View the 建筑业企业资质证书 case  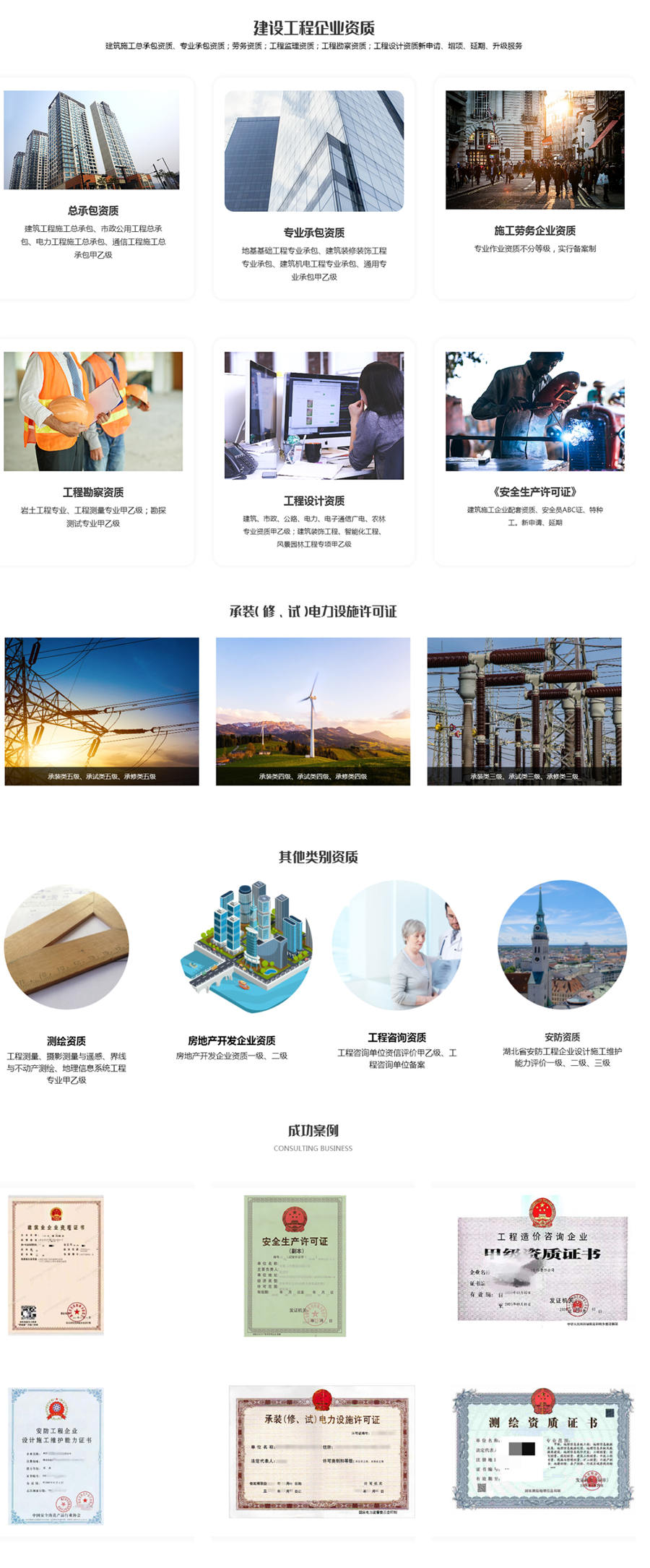[56, 1265]
